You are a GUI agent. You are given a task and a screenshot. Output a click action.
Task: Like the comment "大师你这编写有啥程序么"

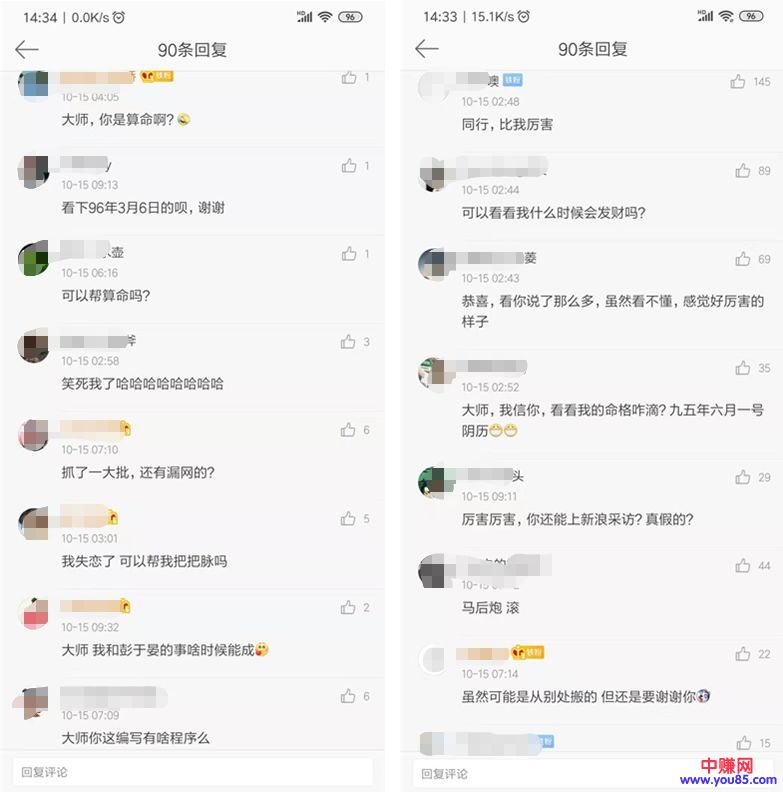click(x=347, y=694)
